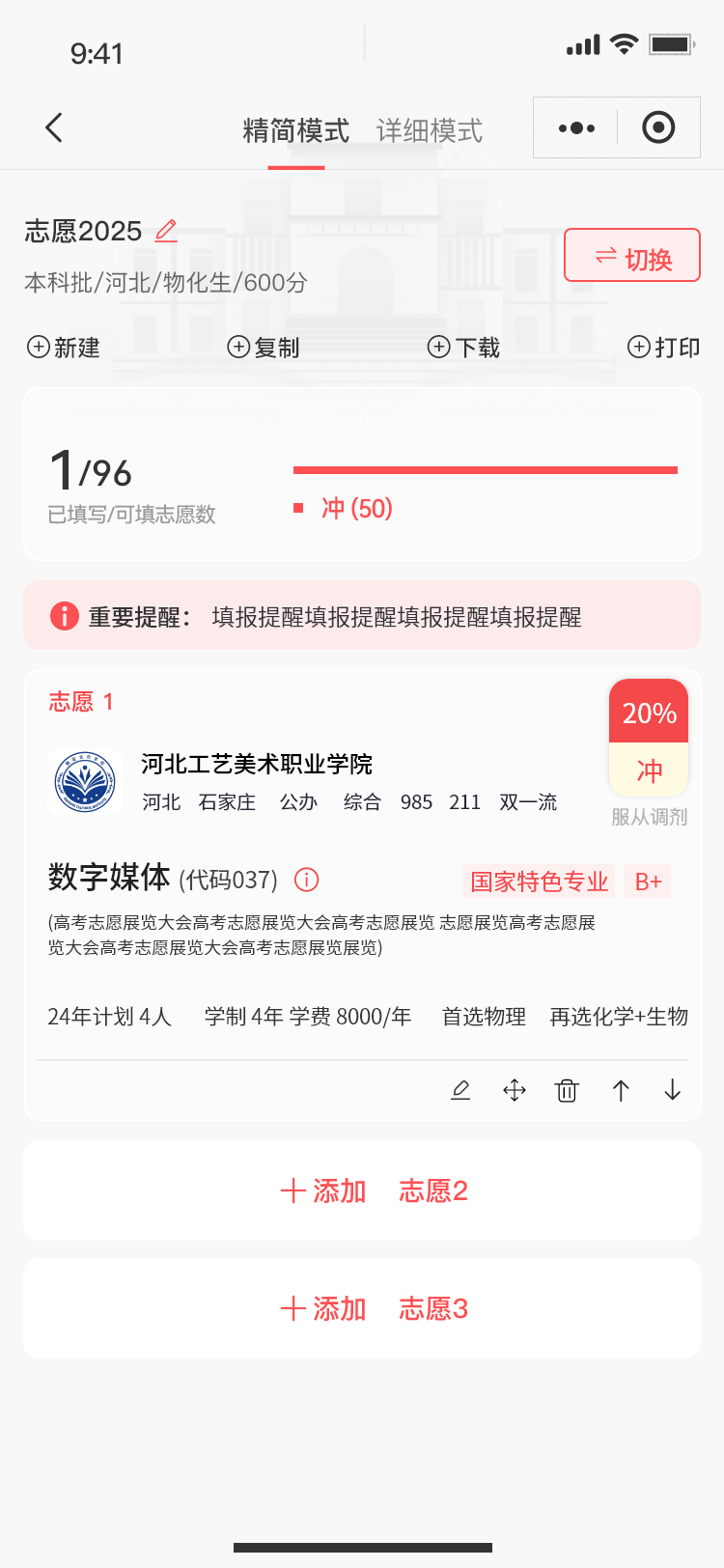Open info icon next to 数字媒体 代码037
This screenshot has width=724, height=1568.
tap(306, 880)
